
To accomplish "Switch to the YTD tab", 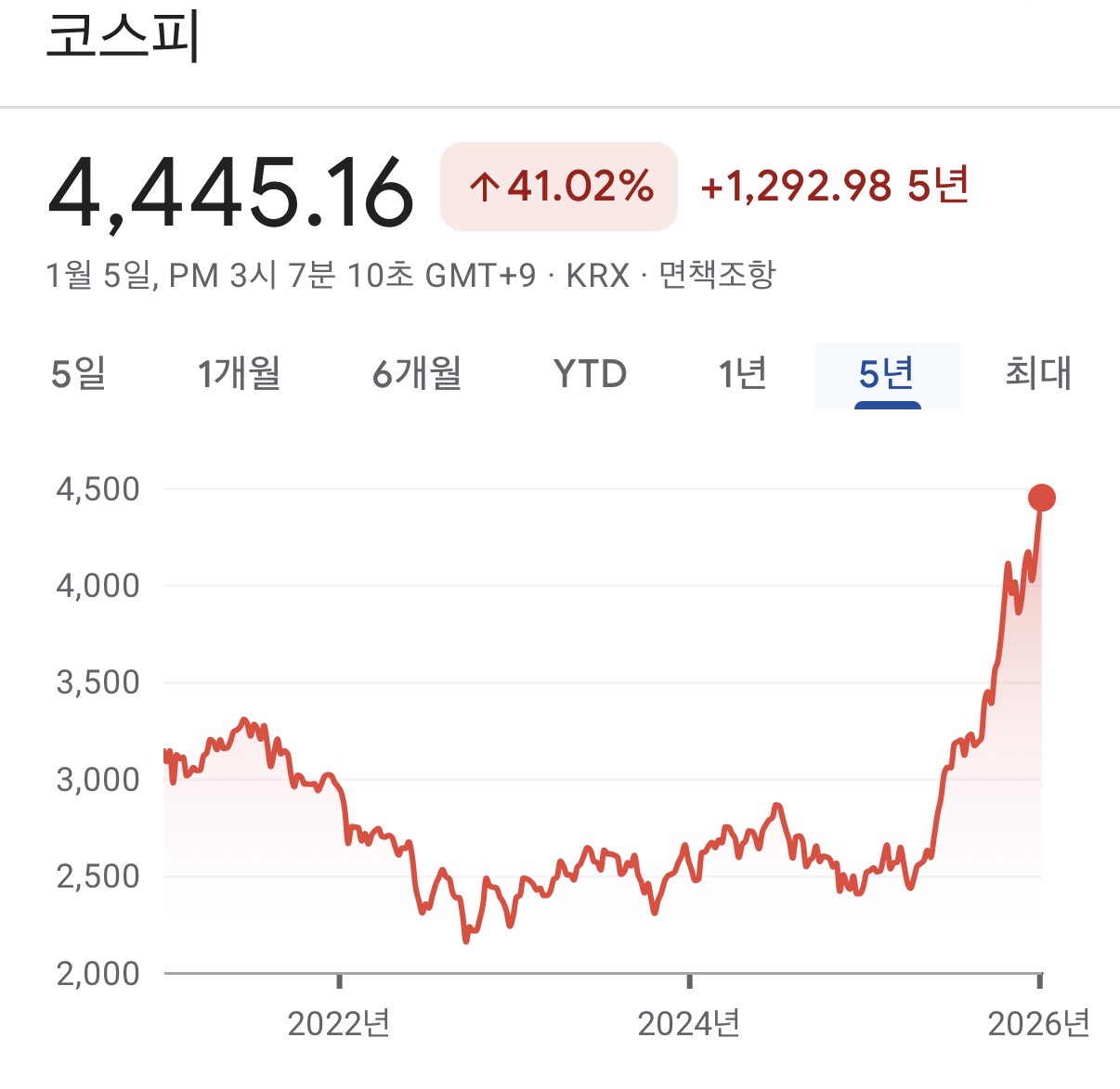I will (x=590, y=374).
